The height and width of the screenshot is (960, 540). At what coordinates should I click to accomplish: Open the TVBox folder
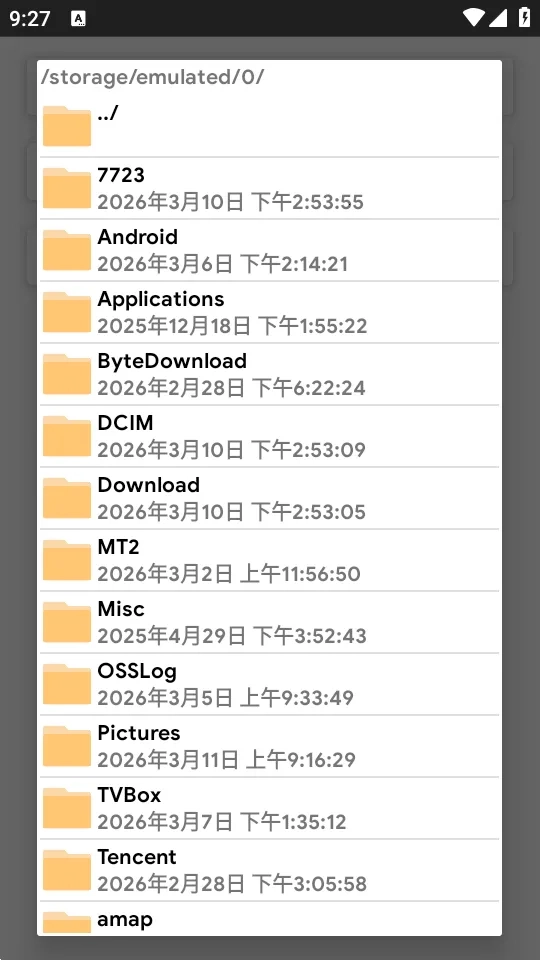coord(269,808)
